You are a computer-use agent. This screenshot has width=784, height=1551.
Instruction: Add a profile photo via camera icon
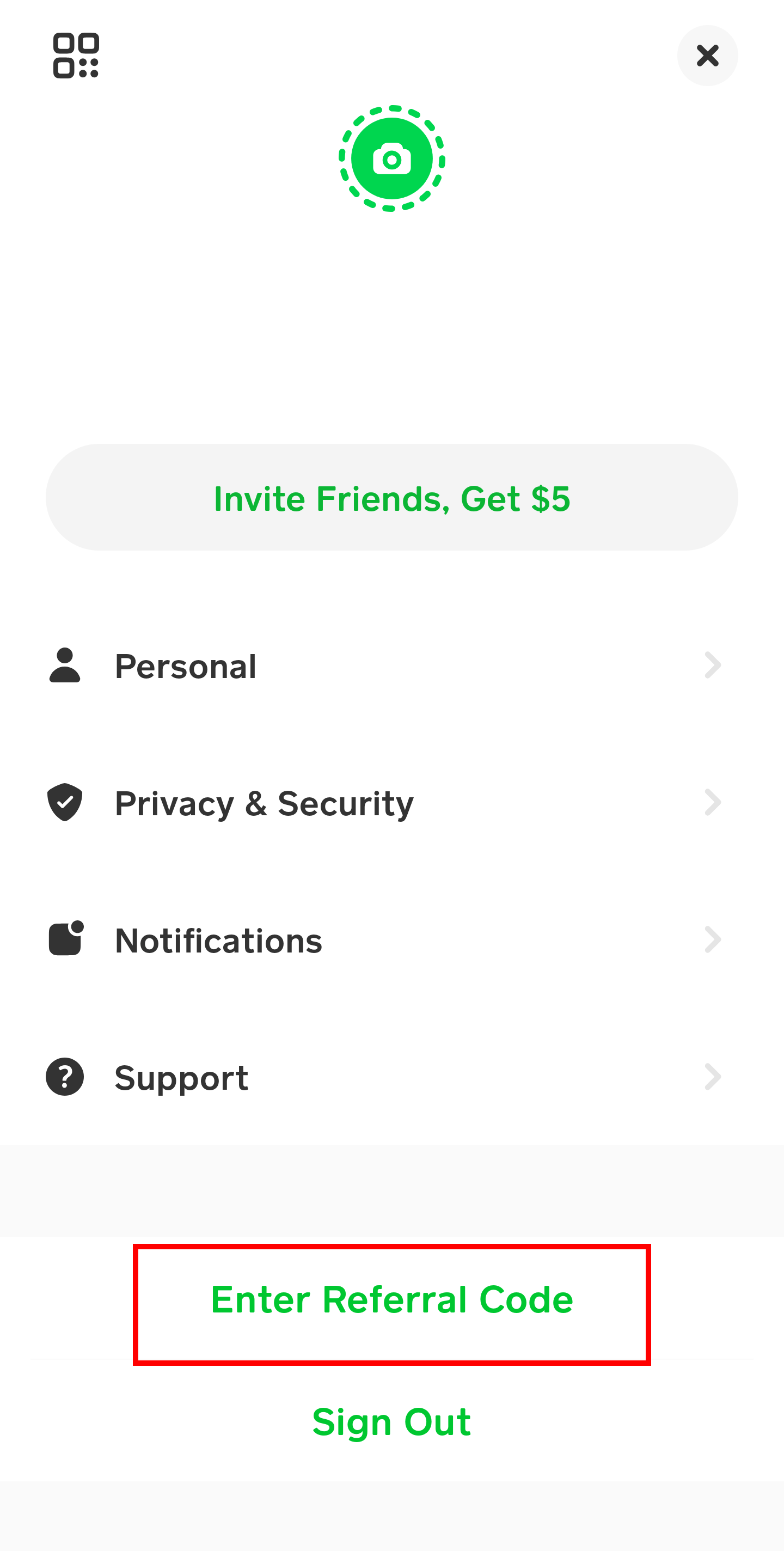[x=391, y=159]
